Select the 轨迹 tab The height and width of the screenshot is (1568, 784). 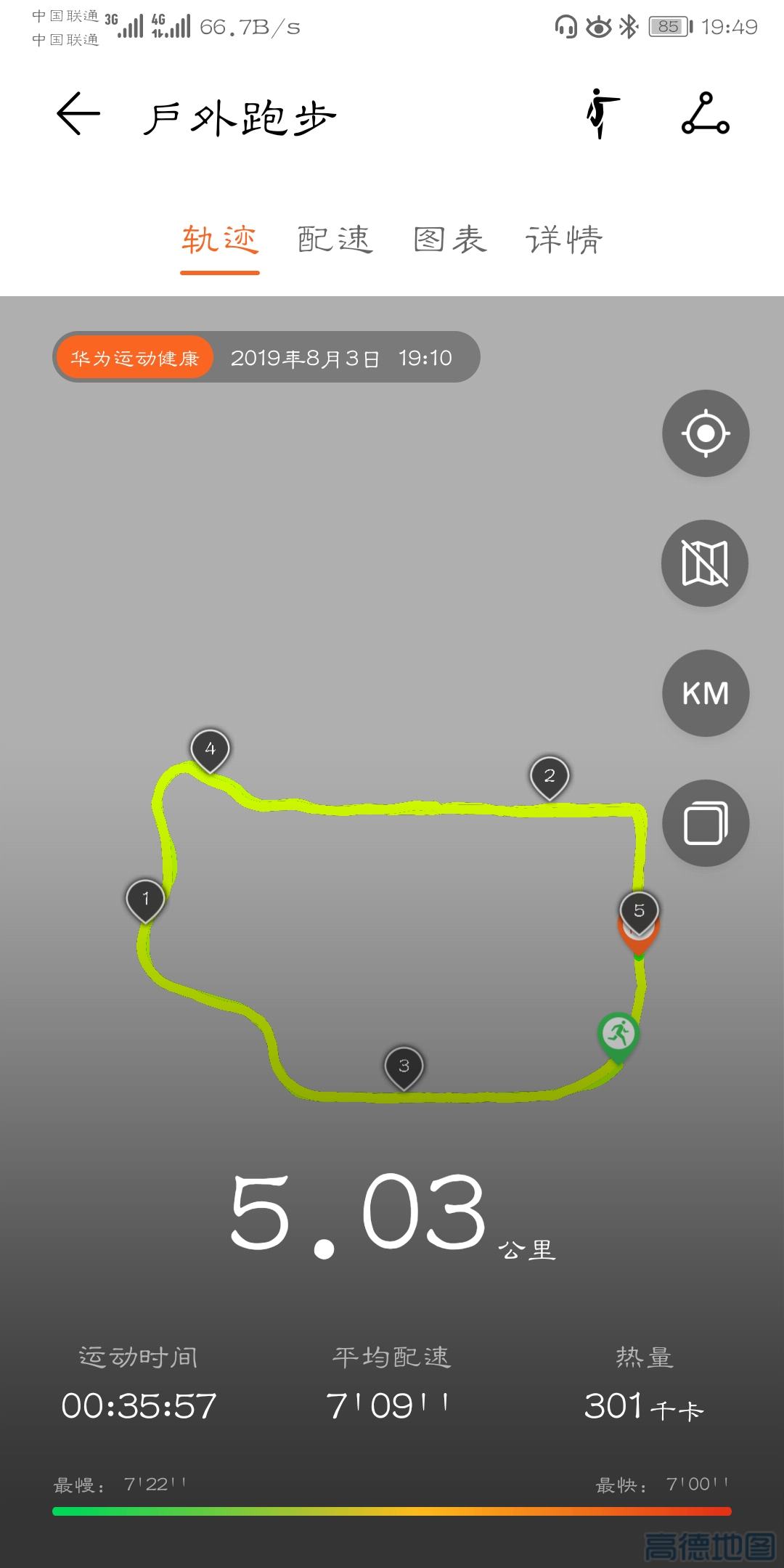pos(220,240)
